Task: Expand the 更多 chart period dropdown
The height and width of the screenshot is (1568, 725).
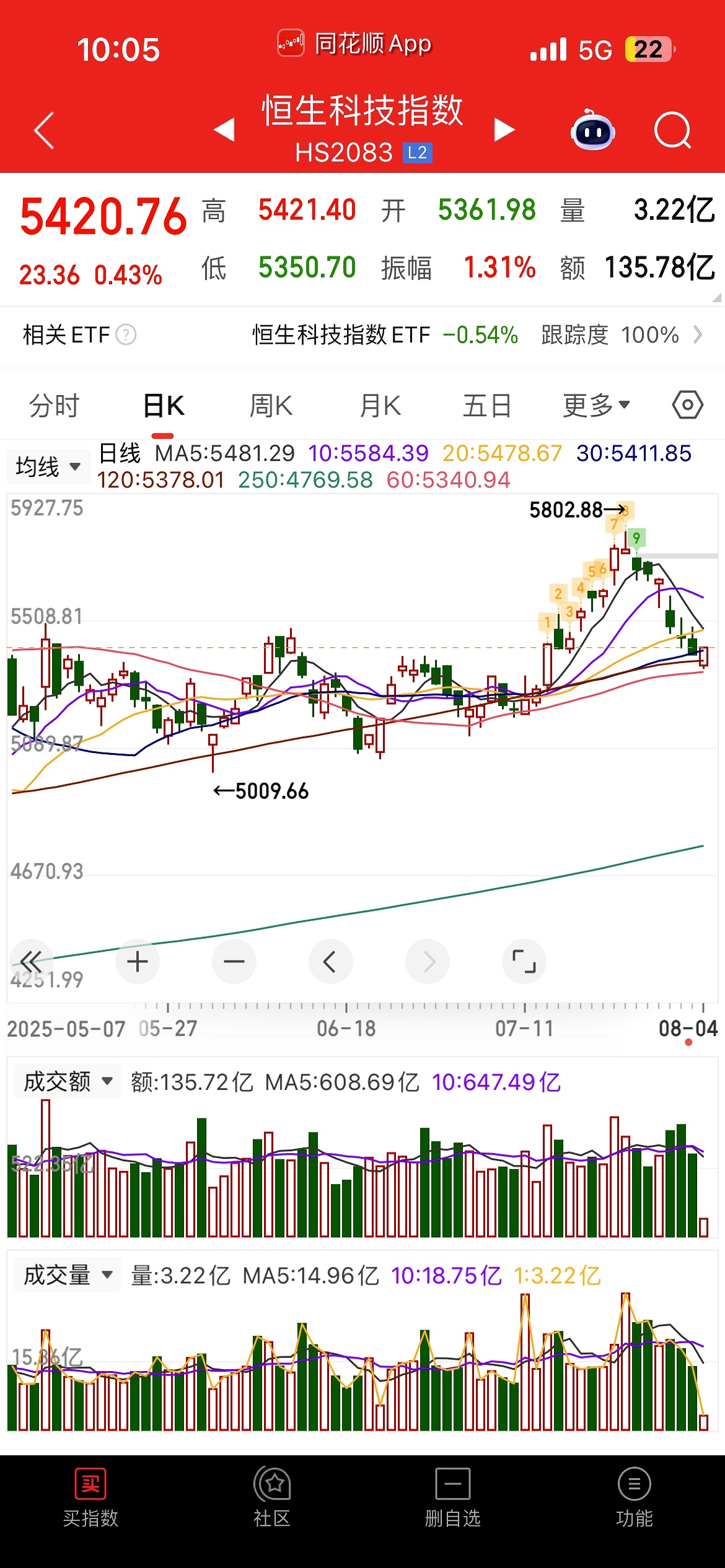Action: (595, 406)
